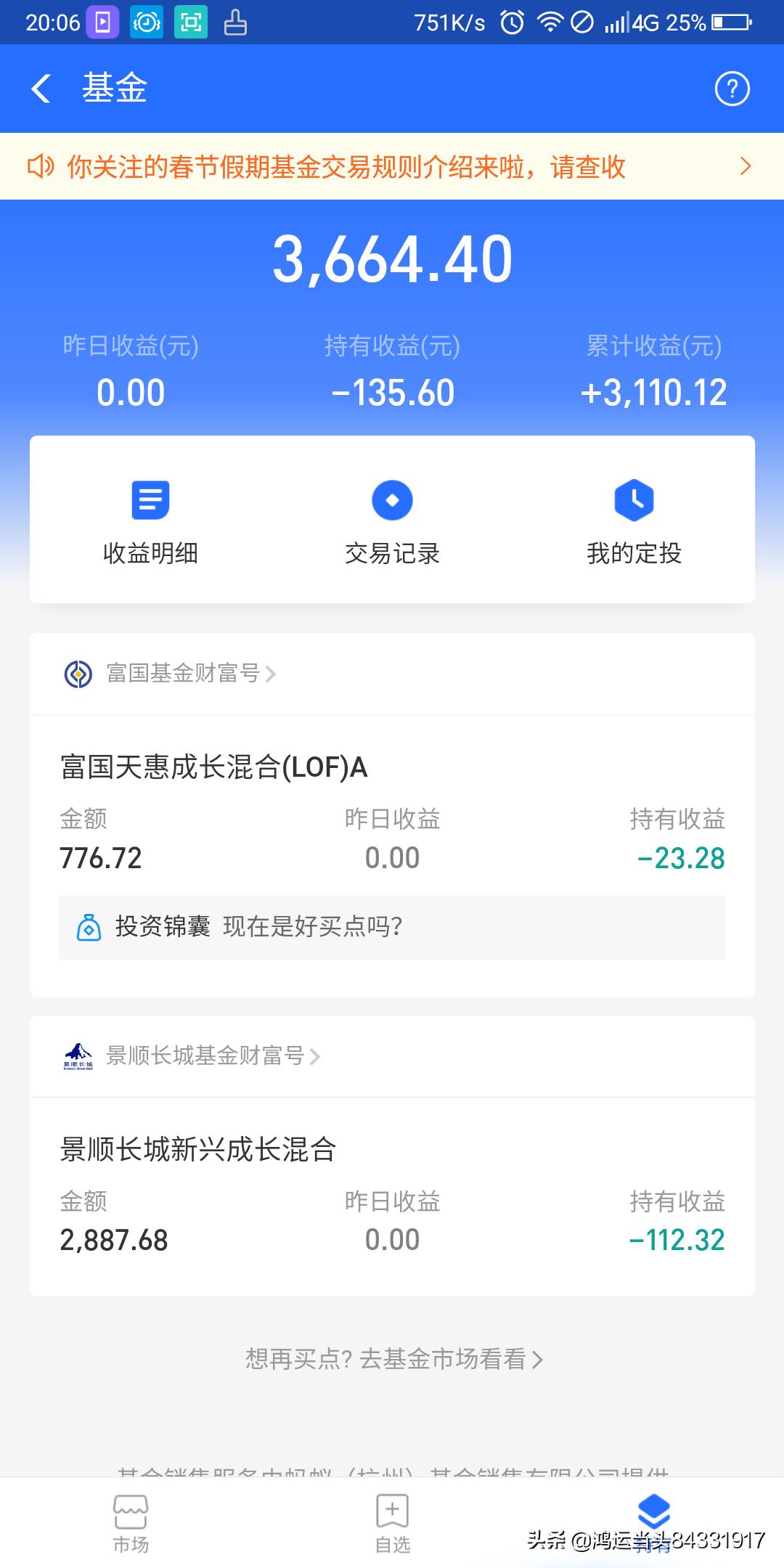Open the help question mark icon
The height and width of the screenshot is (1568, 784).
[732, 89]
